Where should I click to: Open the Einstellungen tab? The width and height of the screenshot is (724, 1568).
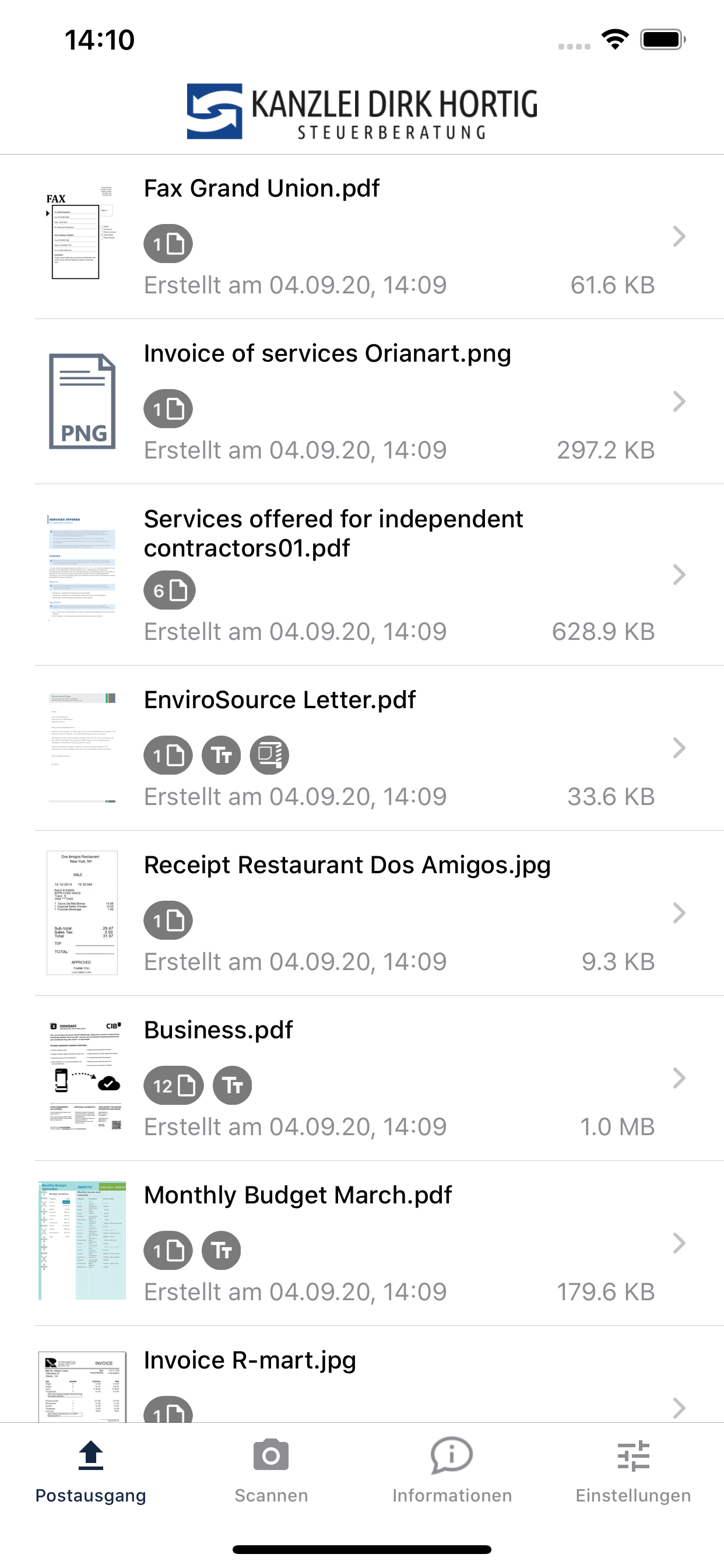633,1471
